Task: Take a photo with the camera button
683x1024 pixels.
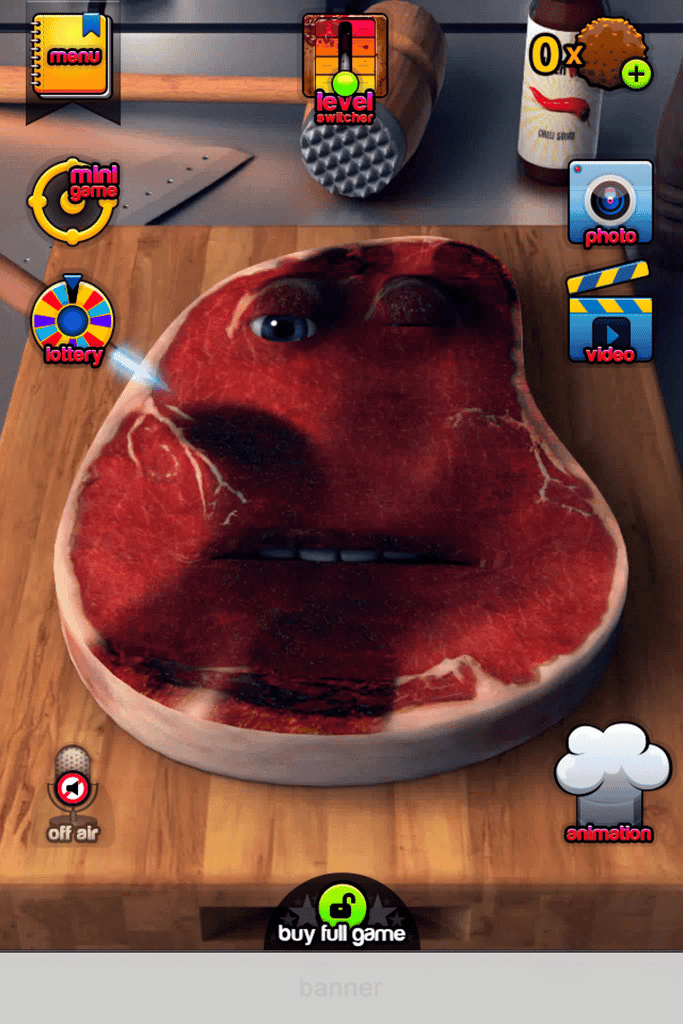Action: [x=610, y=203]
